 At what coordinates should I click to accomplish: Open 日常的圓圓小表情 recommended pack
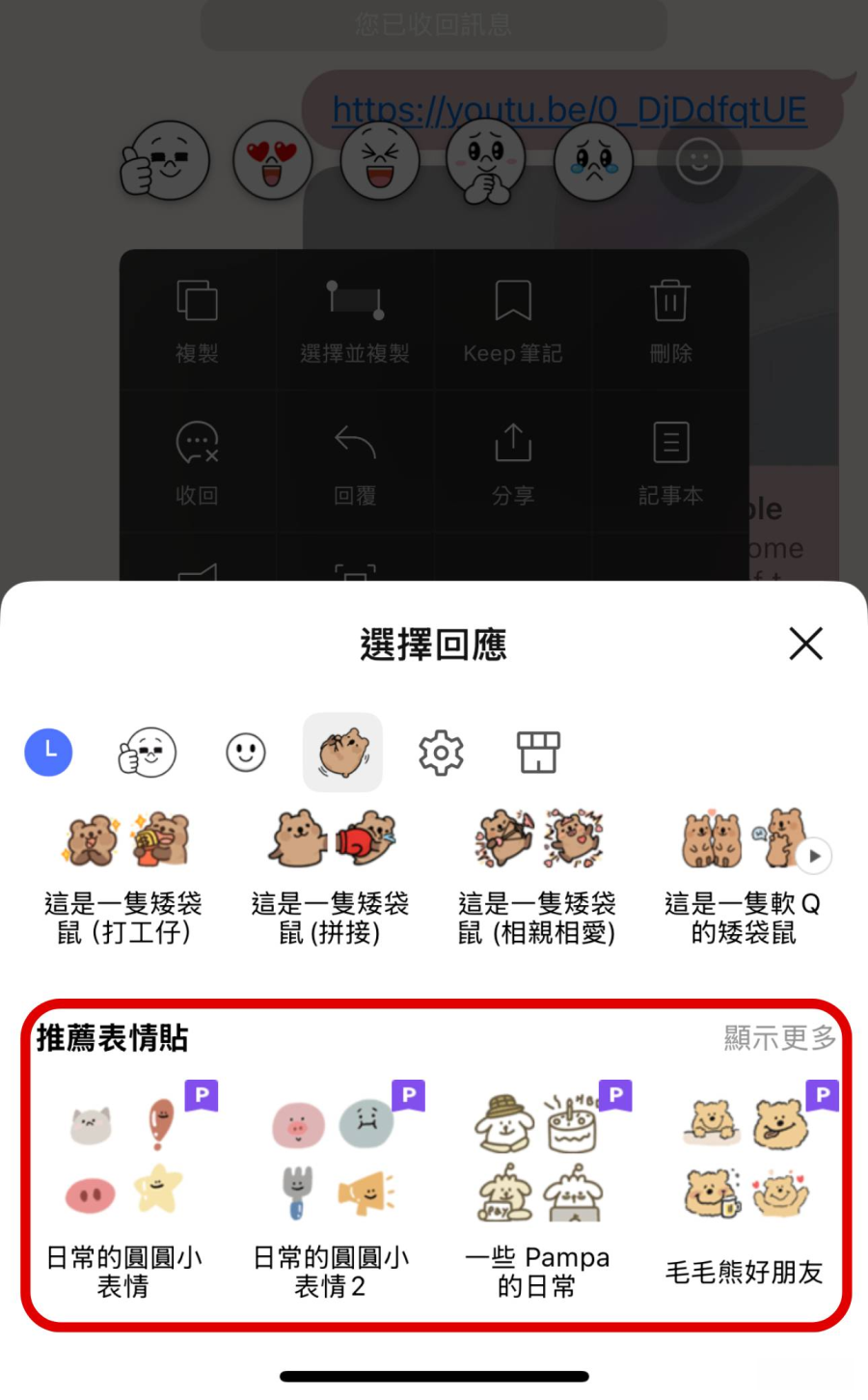[124, 1187]
